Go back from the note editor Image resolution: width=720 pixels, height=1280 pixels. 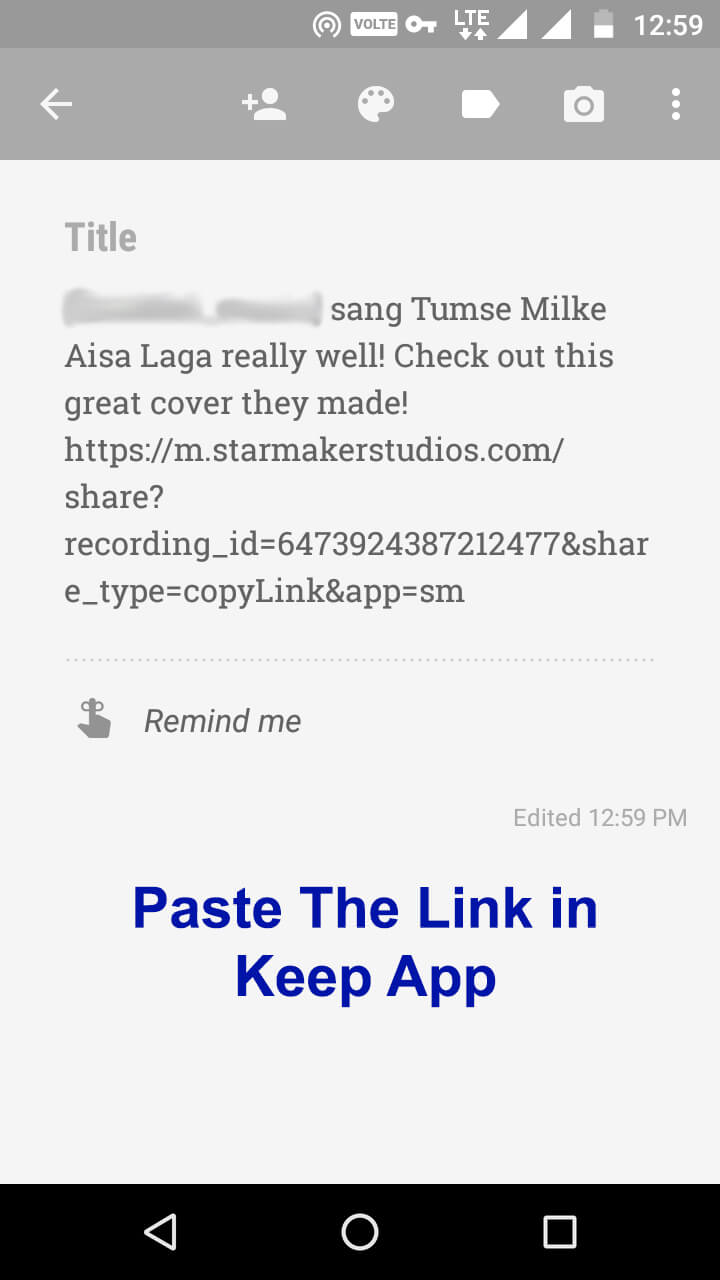coord(56,104)
